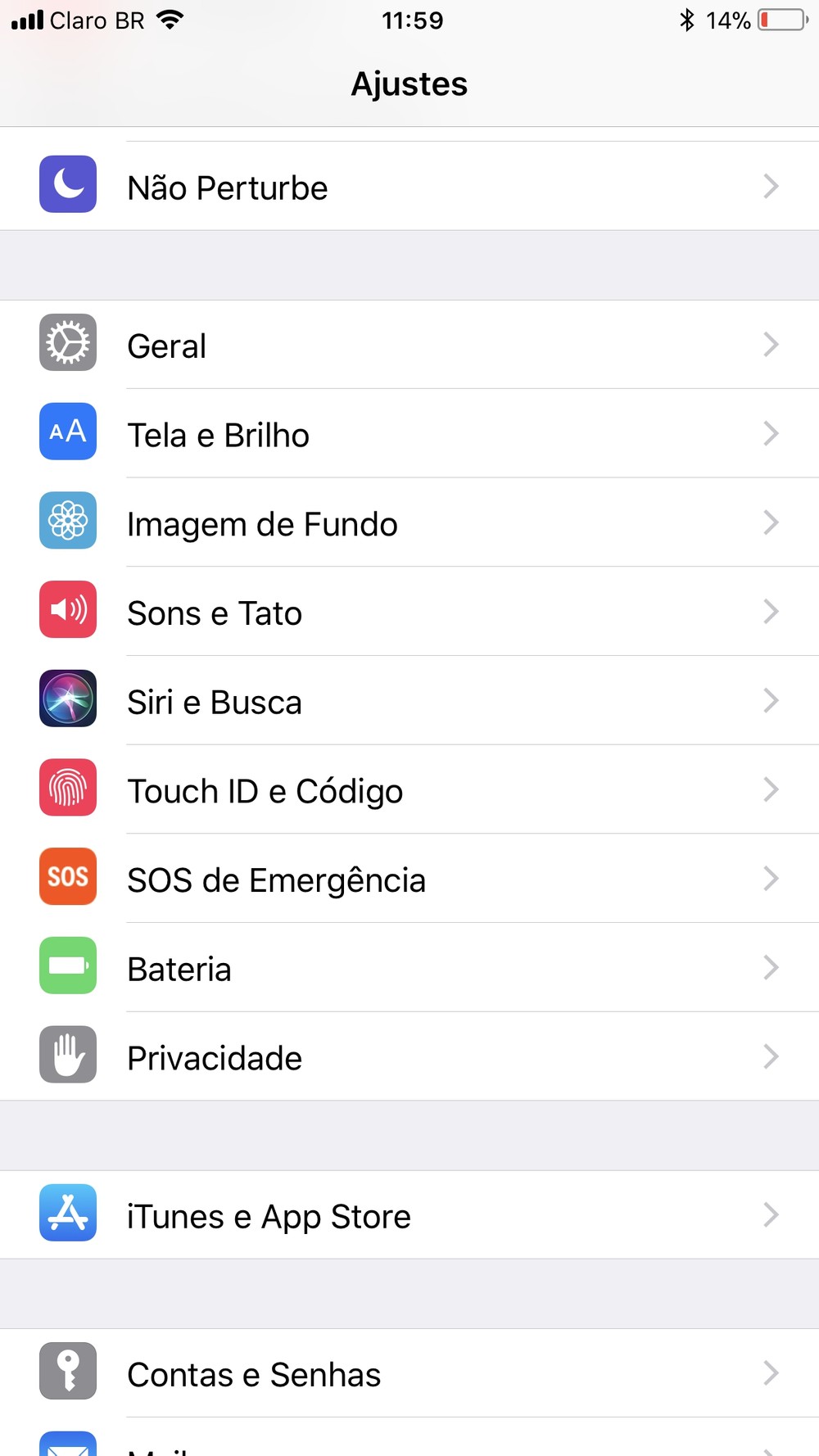View SOS de Emergência settings

pyautogui.click(x=276, y=880)
